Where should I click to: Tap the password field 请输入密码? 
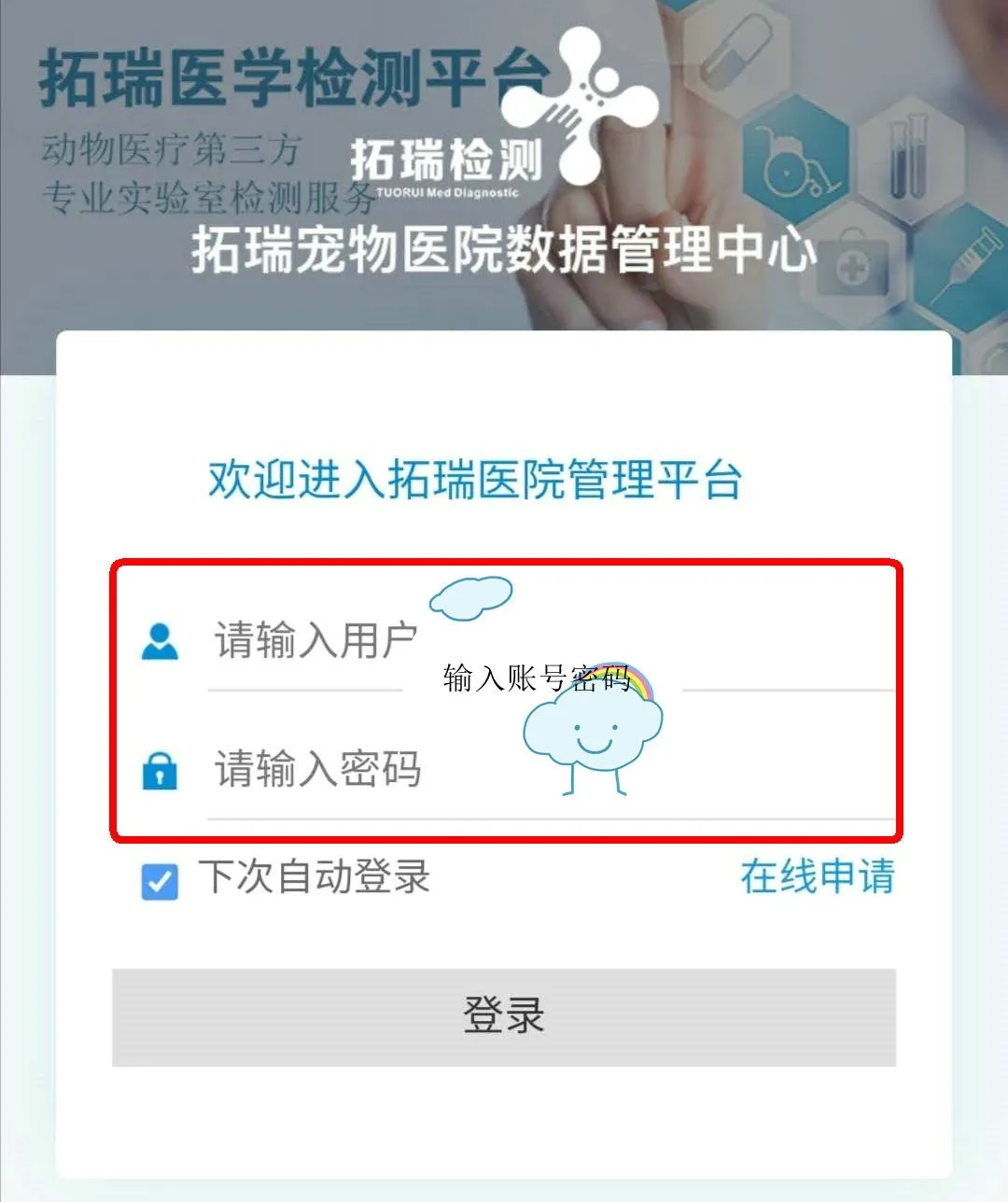(319, 771)
